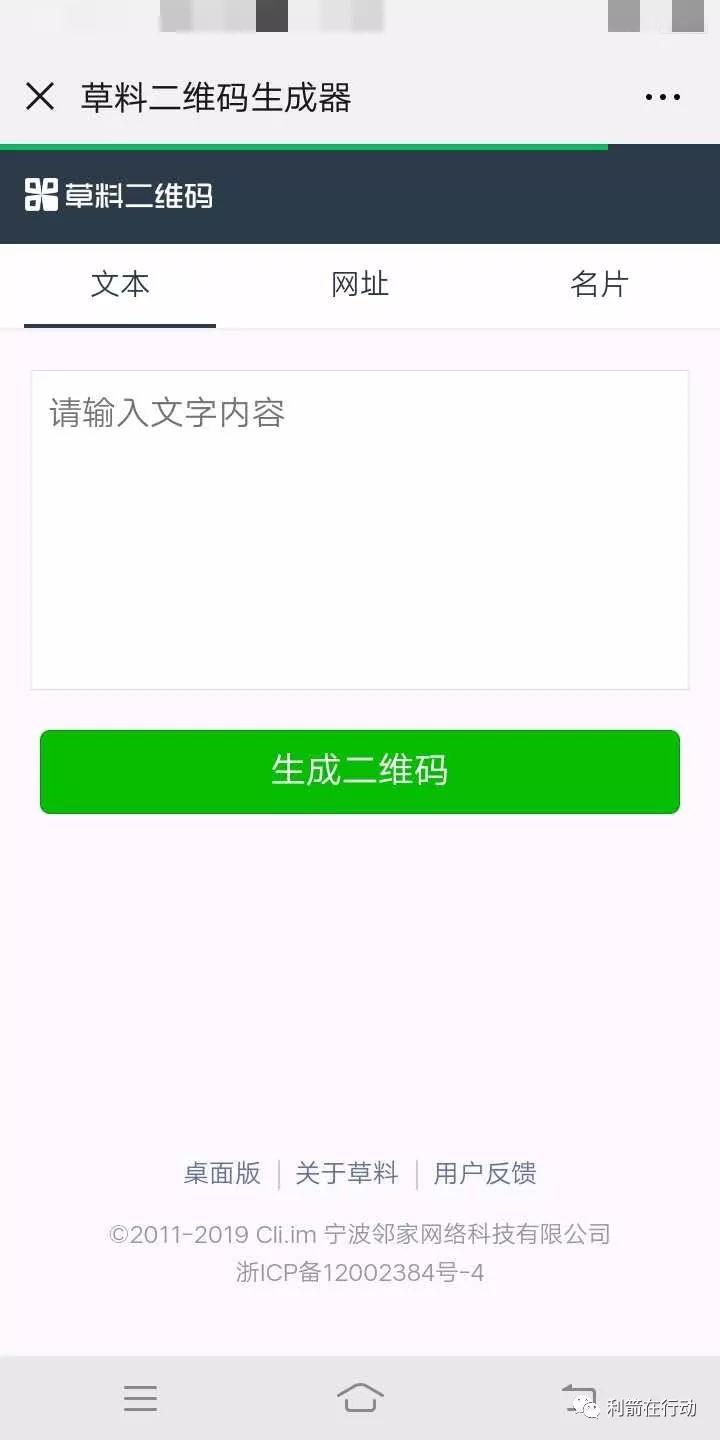Close the 草料二维码生成器 webpage
Screen dimensions: 720x1440
[40, 97]
